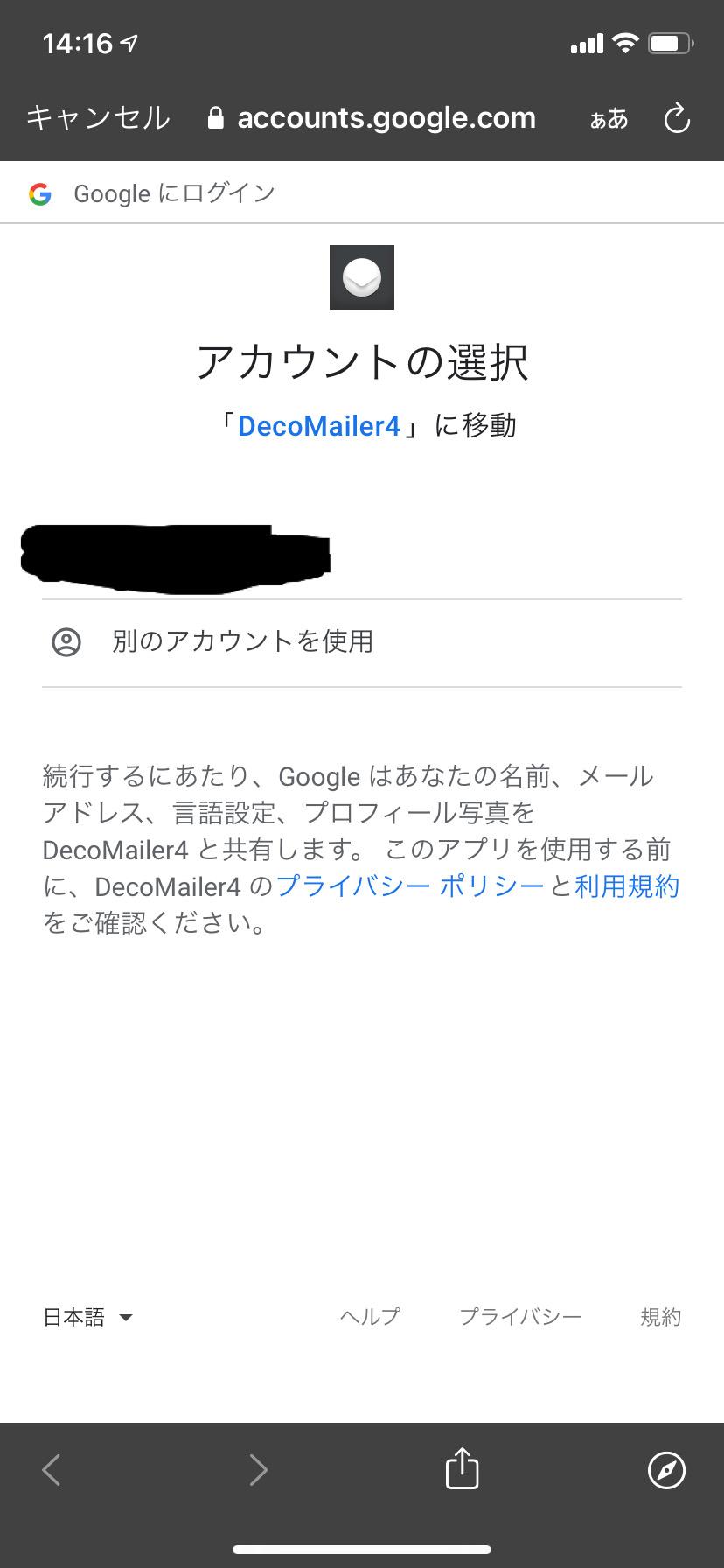Open the Safari compass browser icon
724x1568 pixels.
click(x=666, y=1470)
